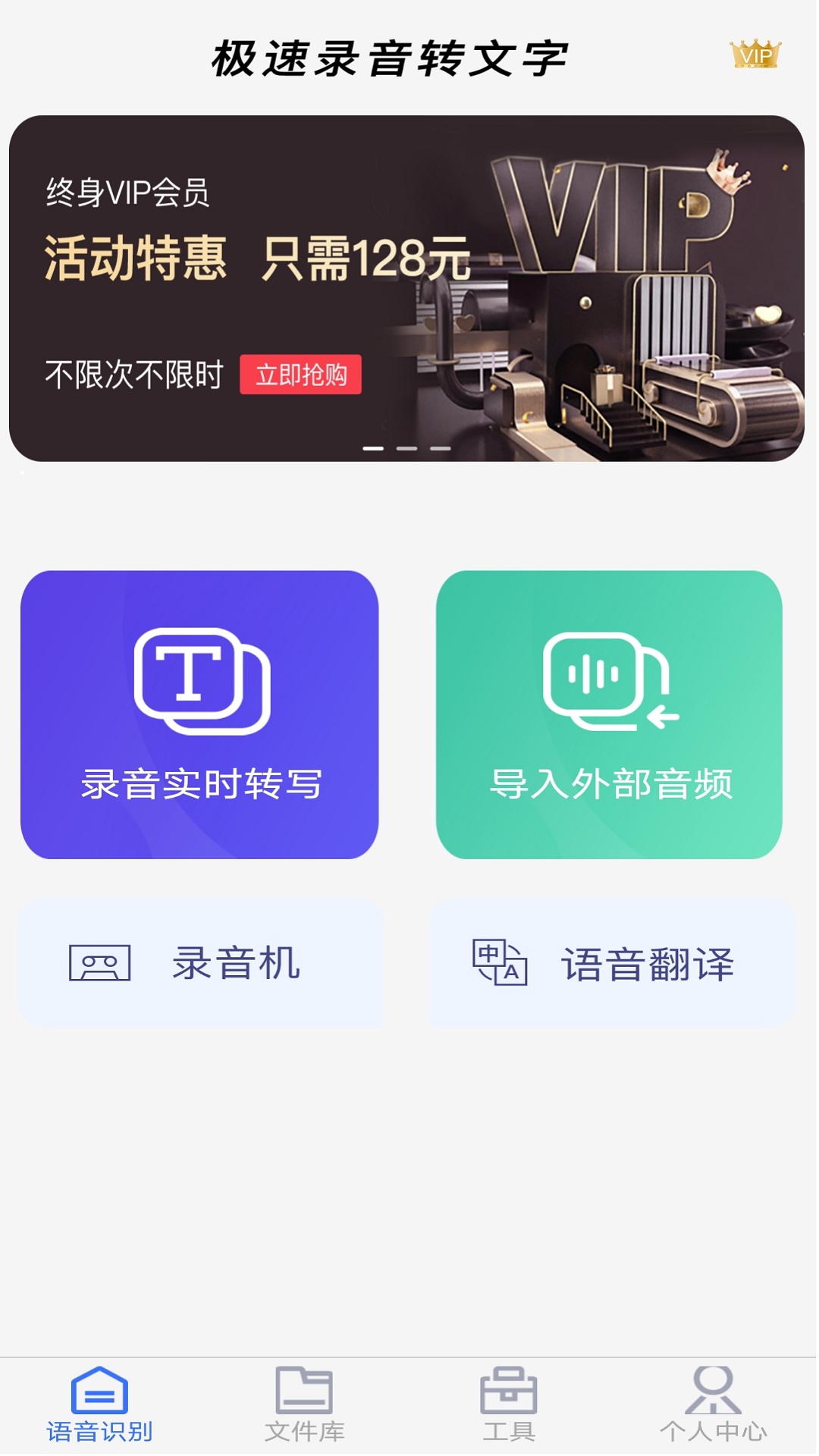819x1456 pixels.
Task: Open the 录音机 recorder
Action: [201, 964]
